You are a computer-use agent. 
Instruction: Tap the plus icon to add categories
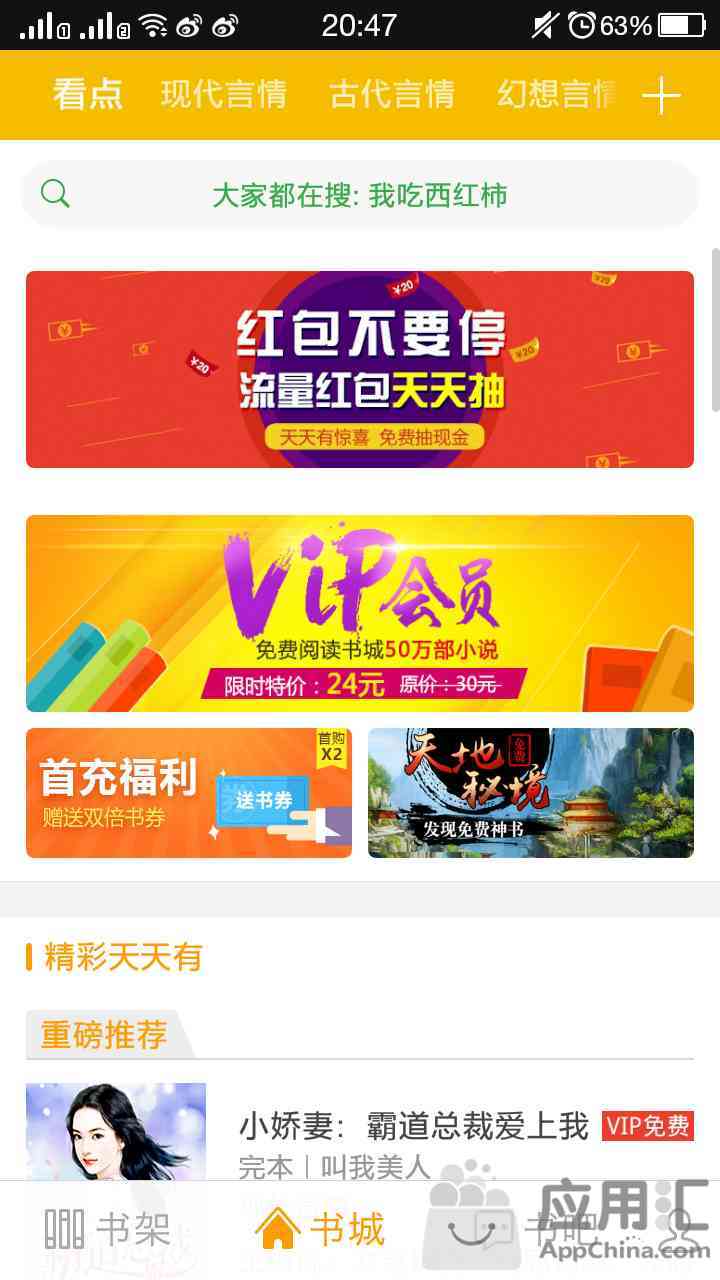pyautogui.click(x=661, y=96)
